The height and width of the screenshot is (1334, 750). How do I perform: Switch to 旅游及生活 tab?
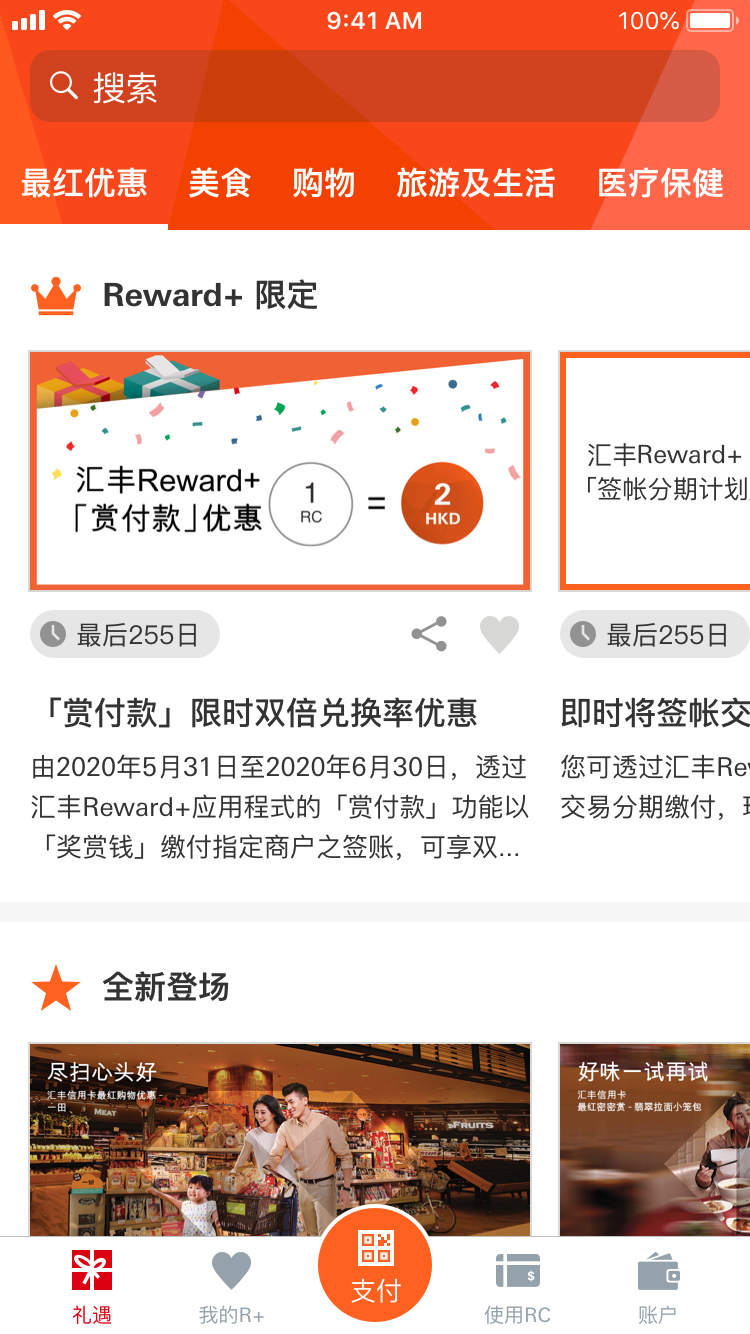[476, 183]
